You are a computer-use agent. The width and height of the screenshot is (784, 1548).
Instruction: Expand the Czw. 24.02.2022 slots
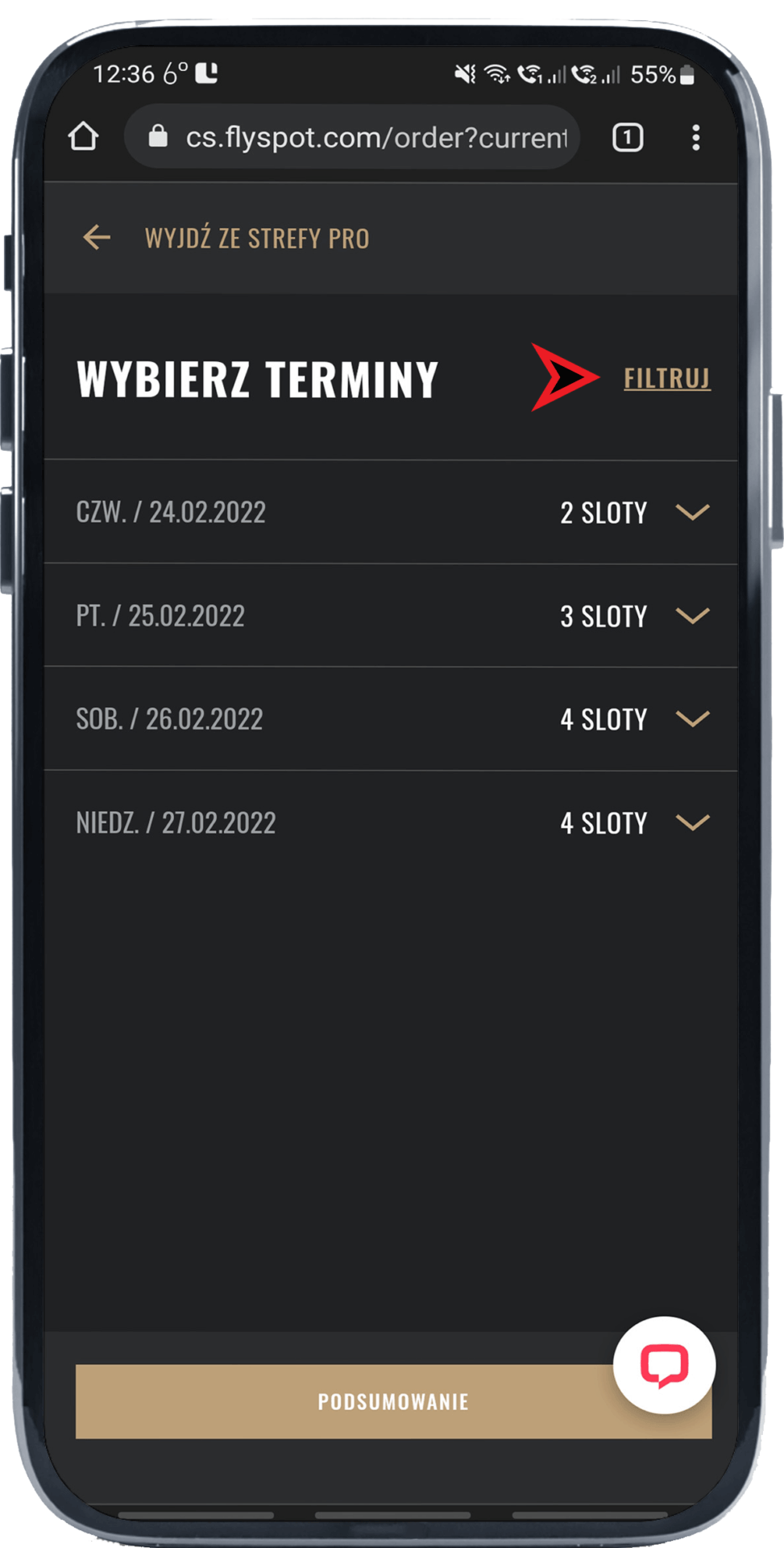(x=692, y=512)
